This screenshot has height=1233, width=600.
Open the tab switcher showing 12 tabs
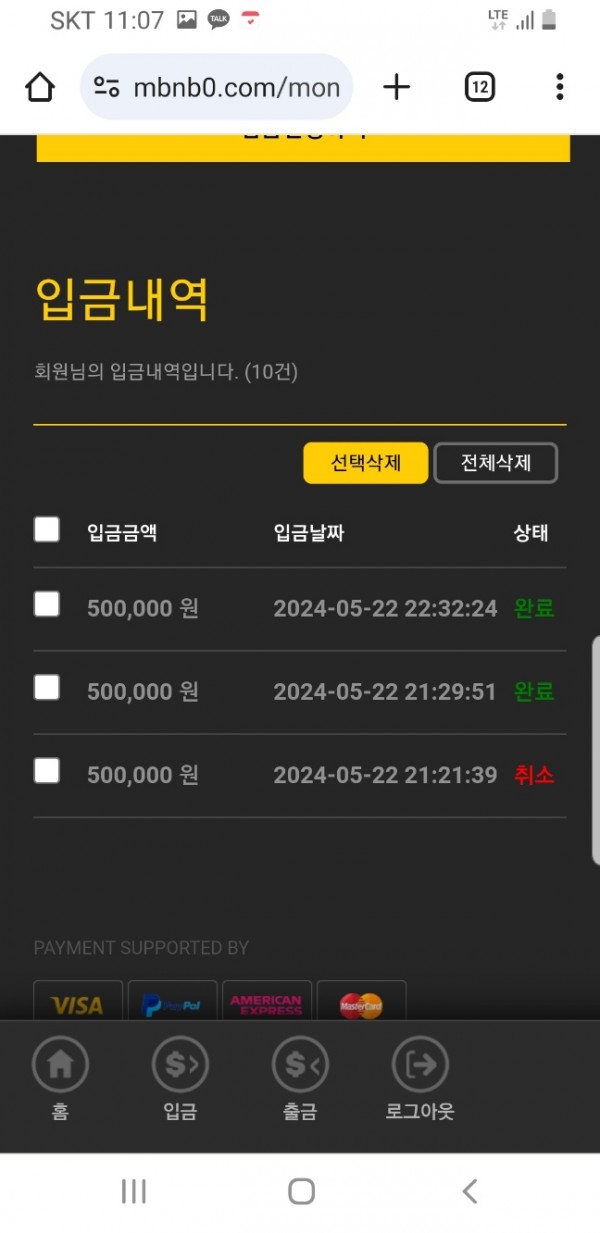tap(480, 88)
